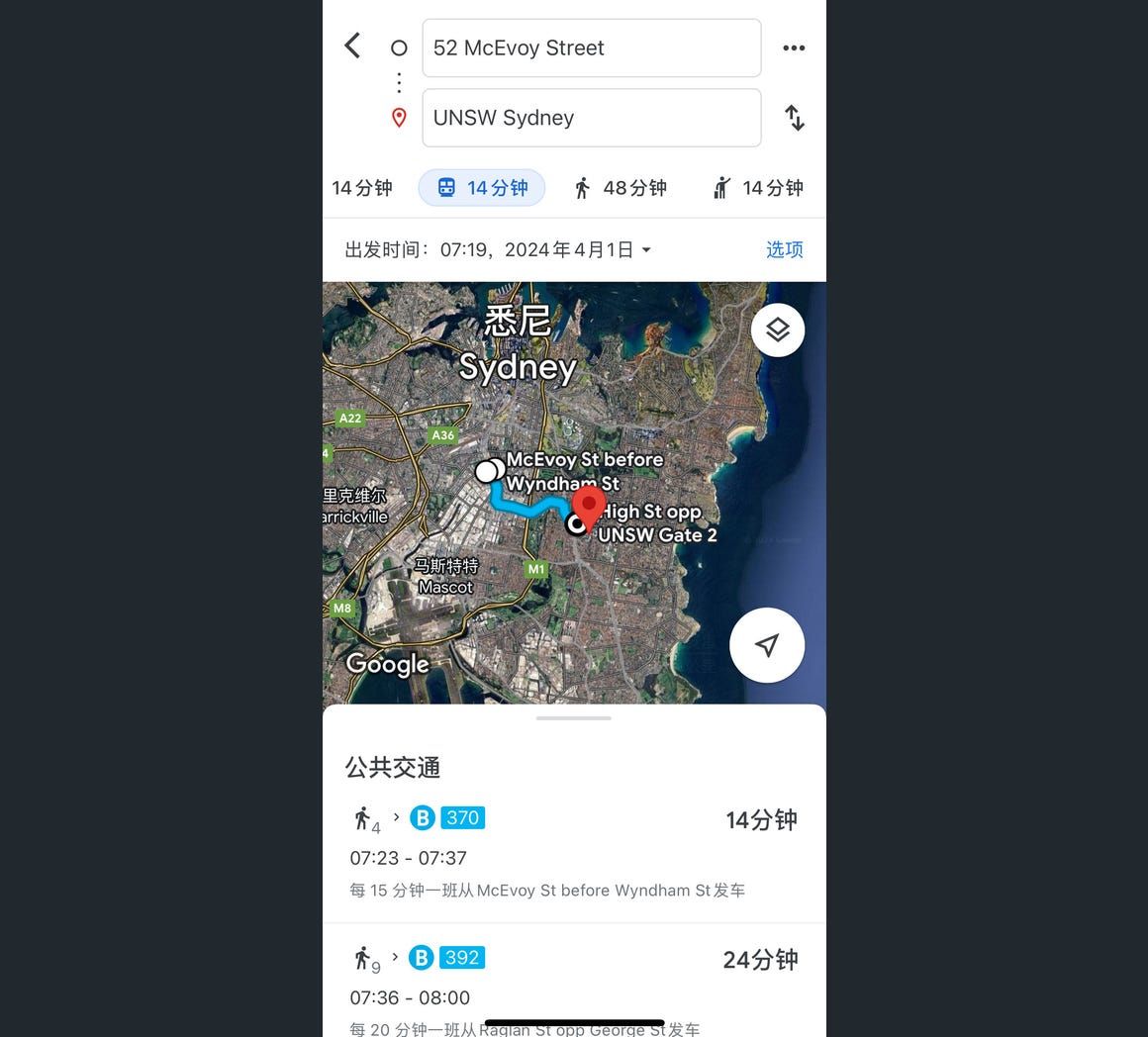Open the map layers button
Screen dimensions: 1148x1037
(777, 330)
